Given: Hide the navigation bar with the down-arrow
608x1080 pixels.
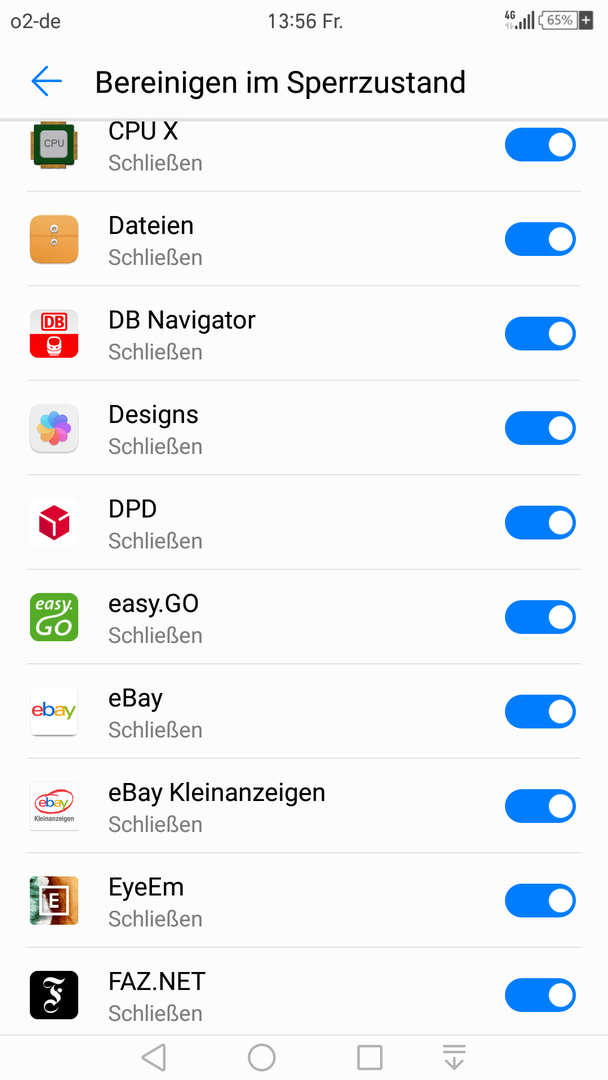Looking at the screenshot, I should click(x=454, y=1057).
